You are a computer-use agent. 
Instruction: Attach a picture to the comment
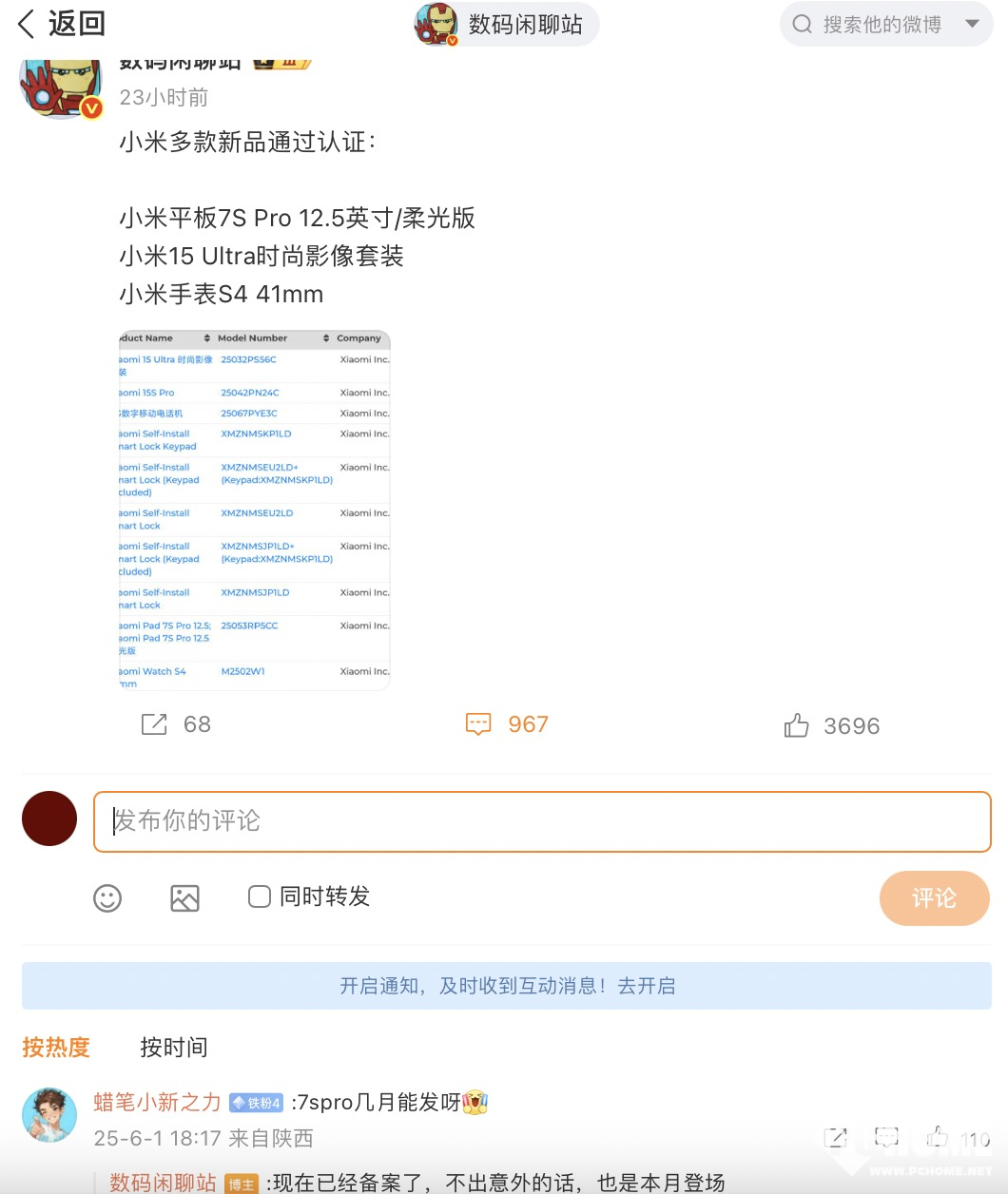coord(184,898)
